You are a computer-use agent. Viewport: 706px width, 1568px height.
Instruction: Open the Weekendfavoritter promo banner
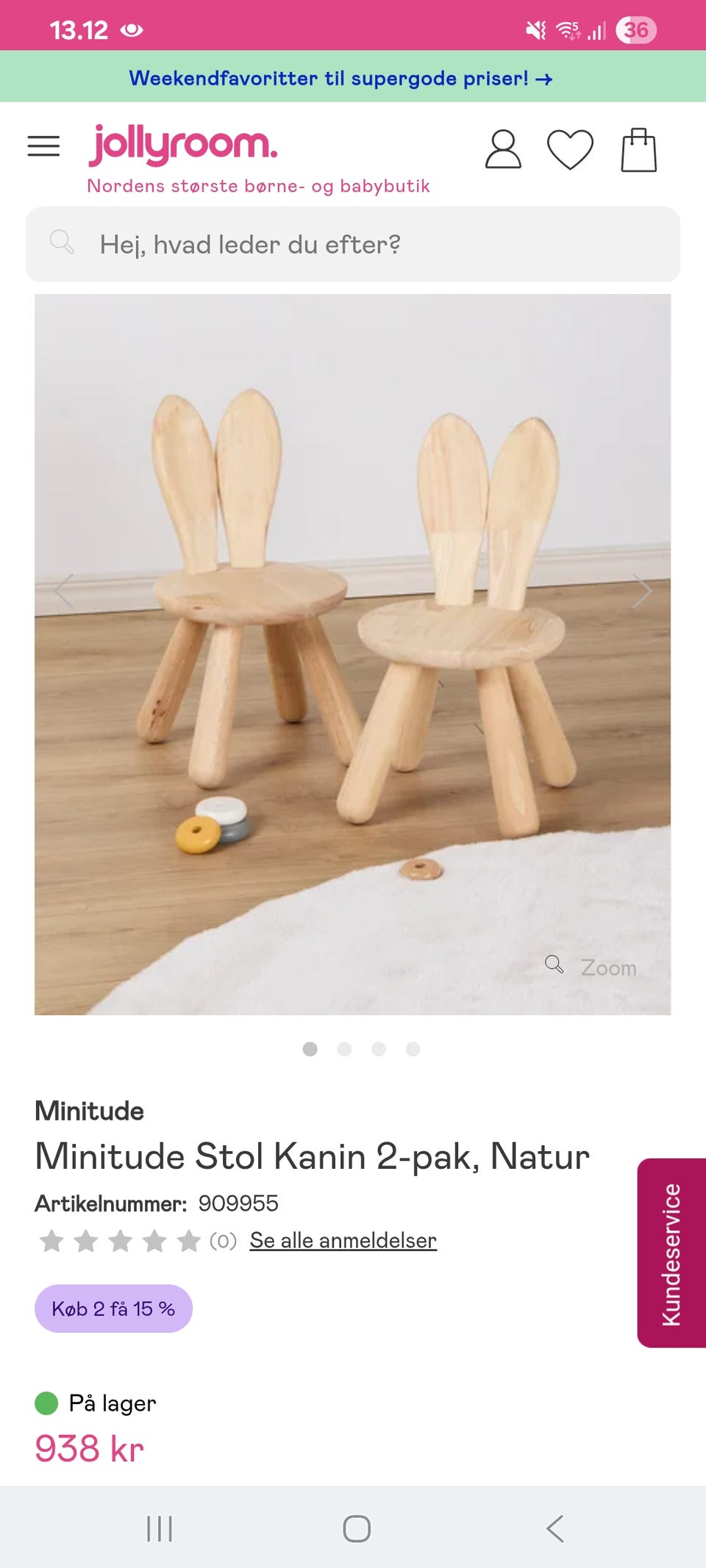tap(340, 78)
